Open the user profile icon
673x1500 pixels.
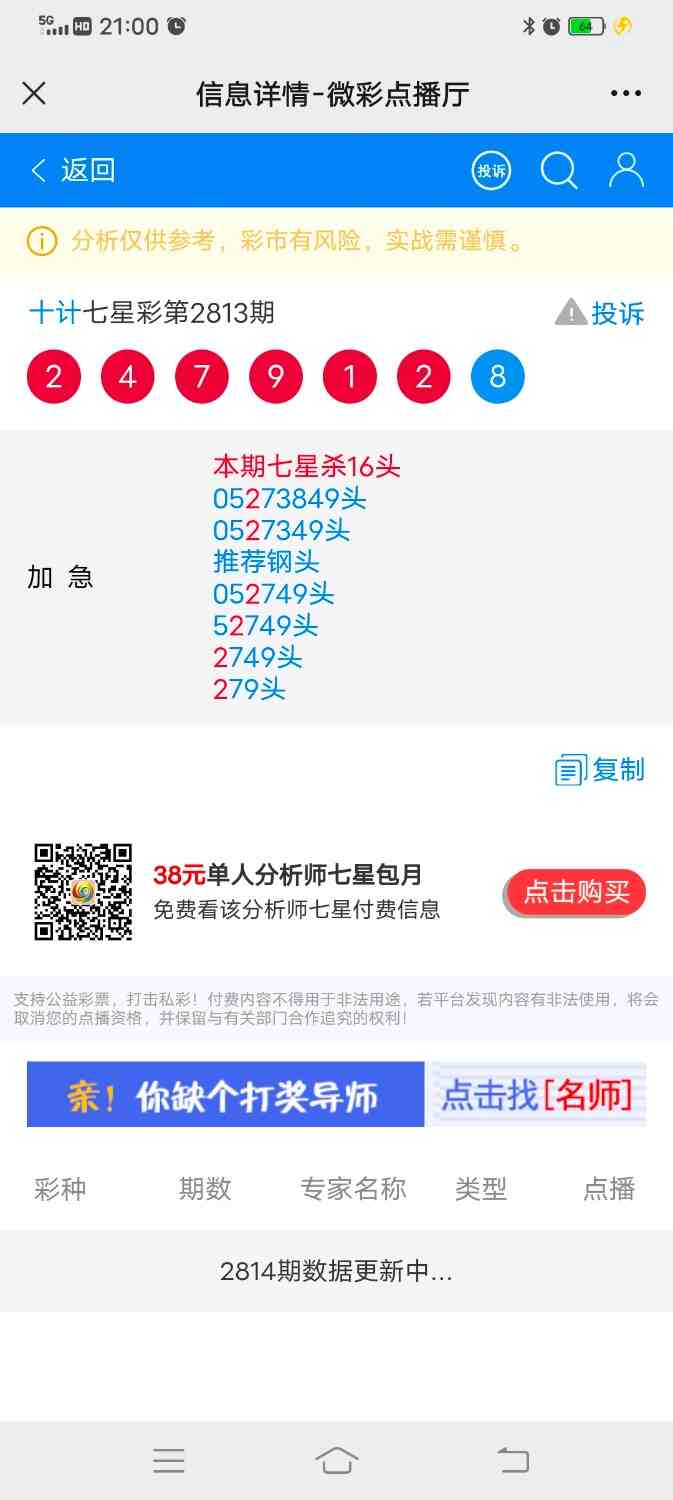626,170
